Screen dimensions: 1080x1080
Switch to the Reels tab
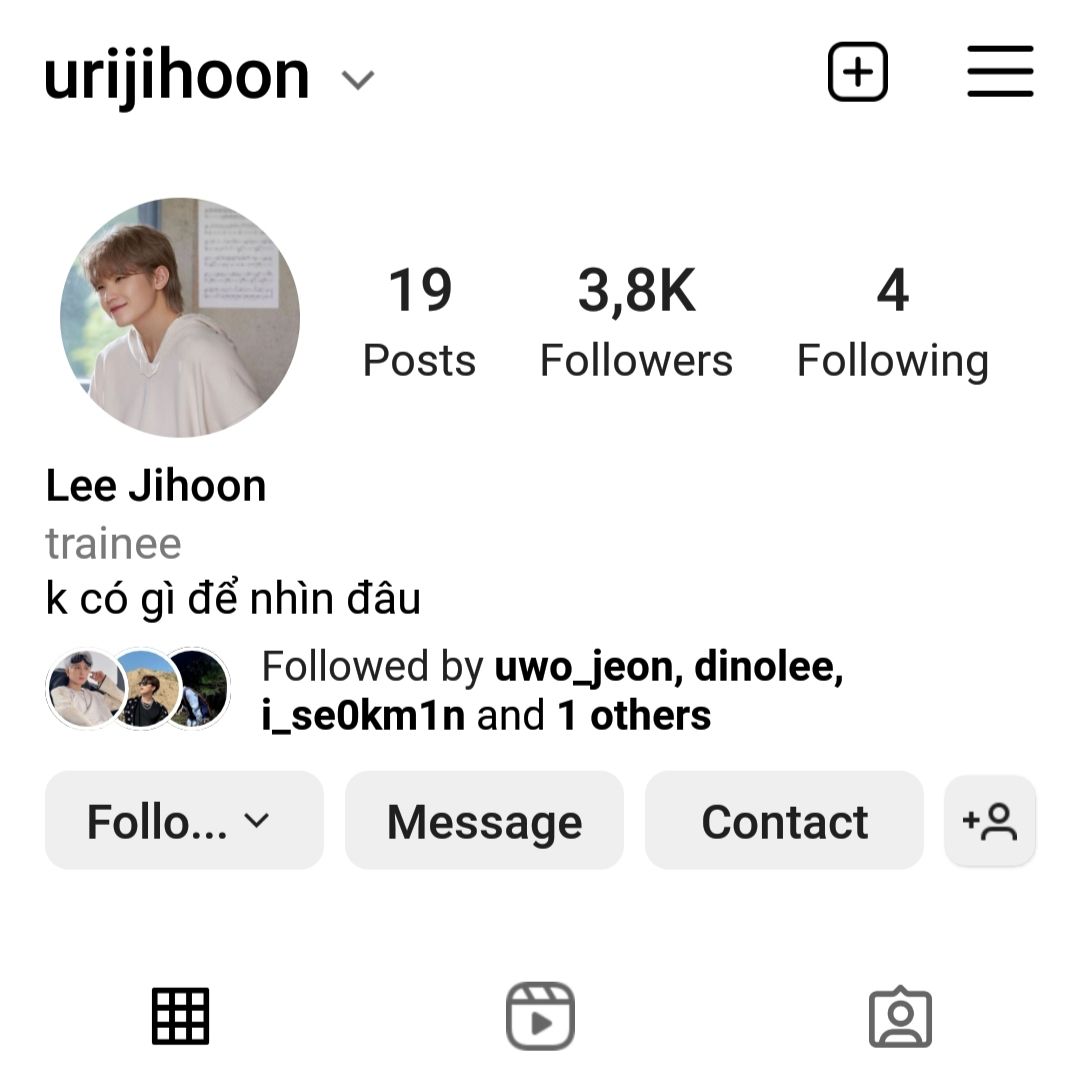tap(540, 1016)
